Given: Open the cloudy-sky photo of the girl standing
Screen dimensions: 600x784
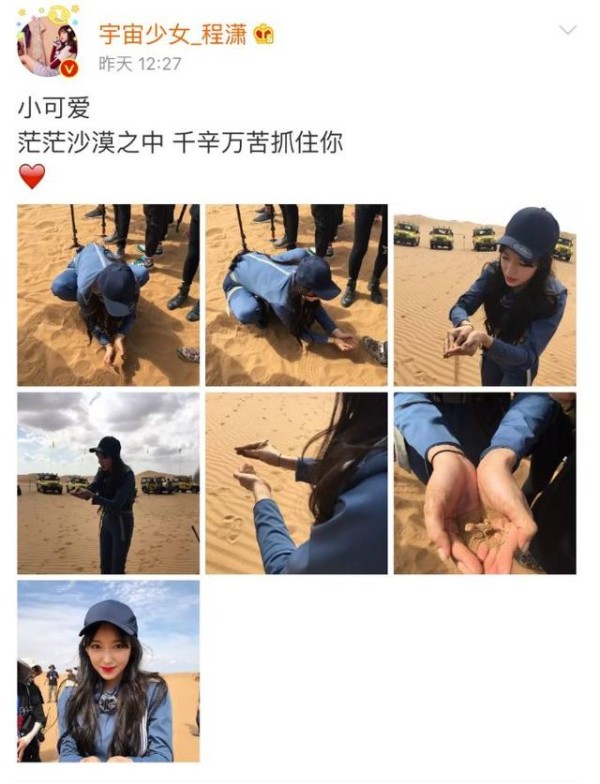Looking at the screenshot, I should (x=108, y=483).
